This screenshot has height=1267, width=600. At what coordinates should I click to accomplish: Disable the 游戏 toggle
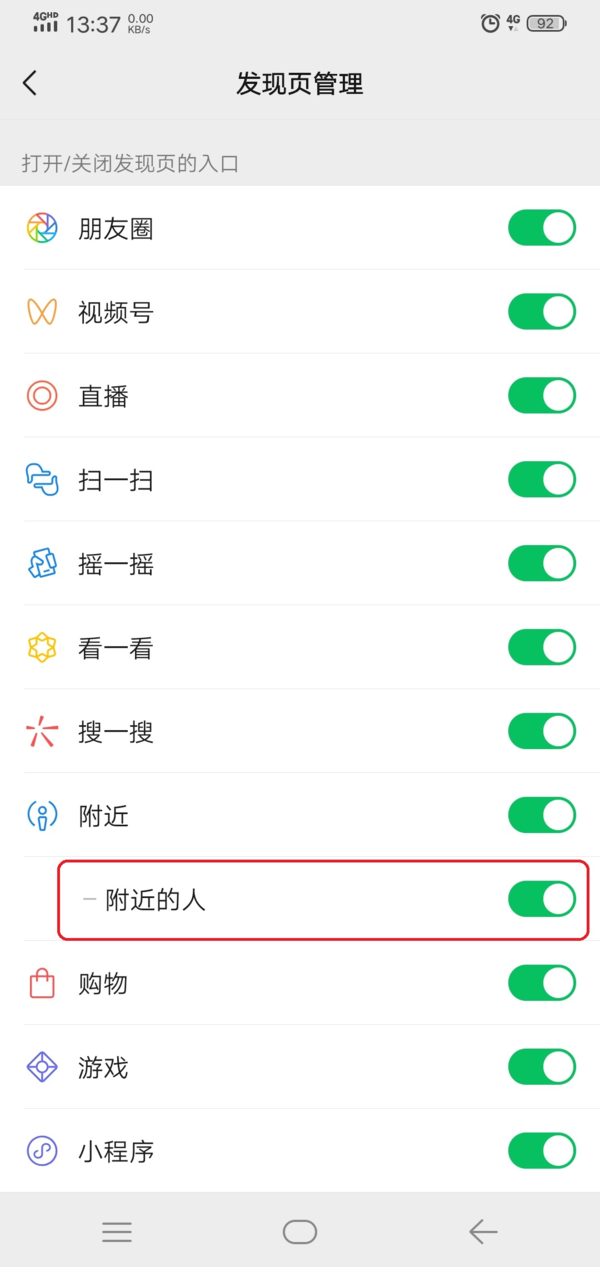(541, 1068)
